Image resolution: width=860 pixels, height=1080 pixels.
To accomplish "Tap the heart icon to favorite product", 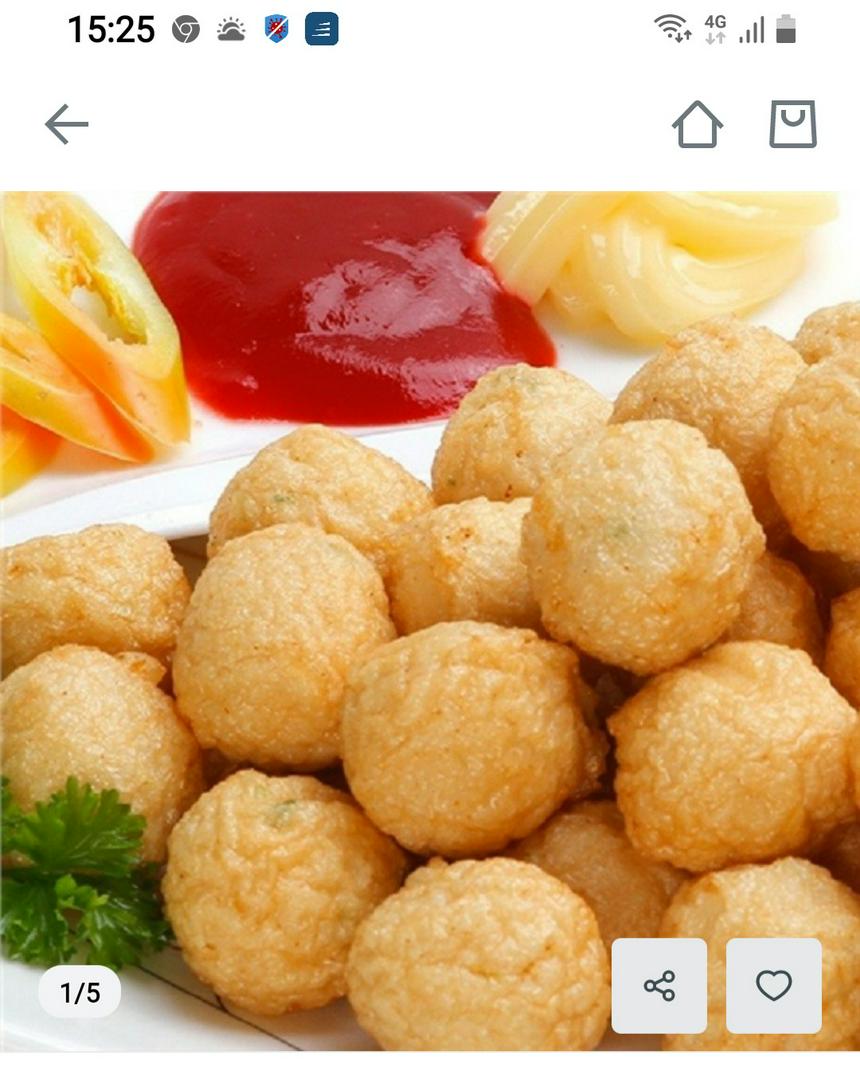I will coord(773,986).
